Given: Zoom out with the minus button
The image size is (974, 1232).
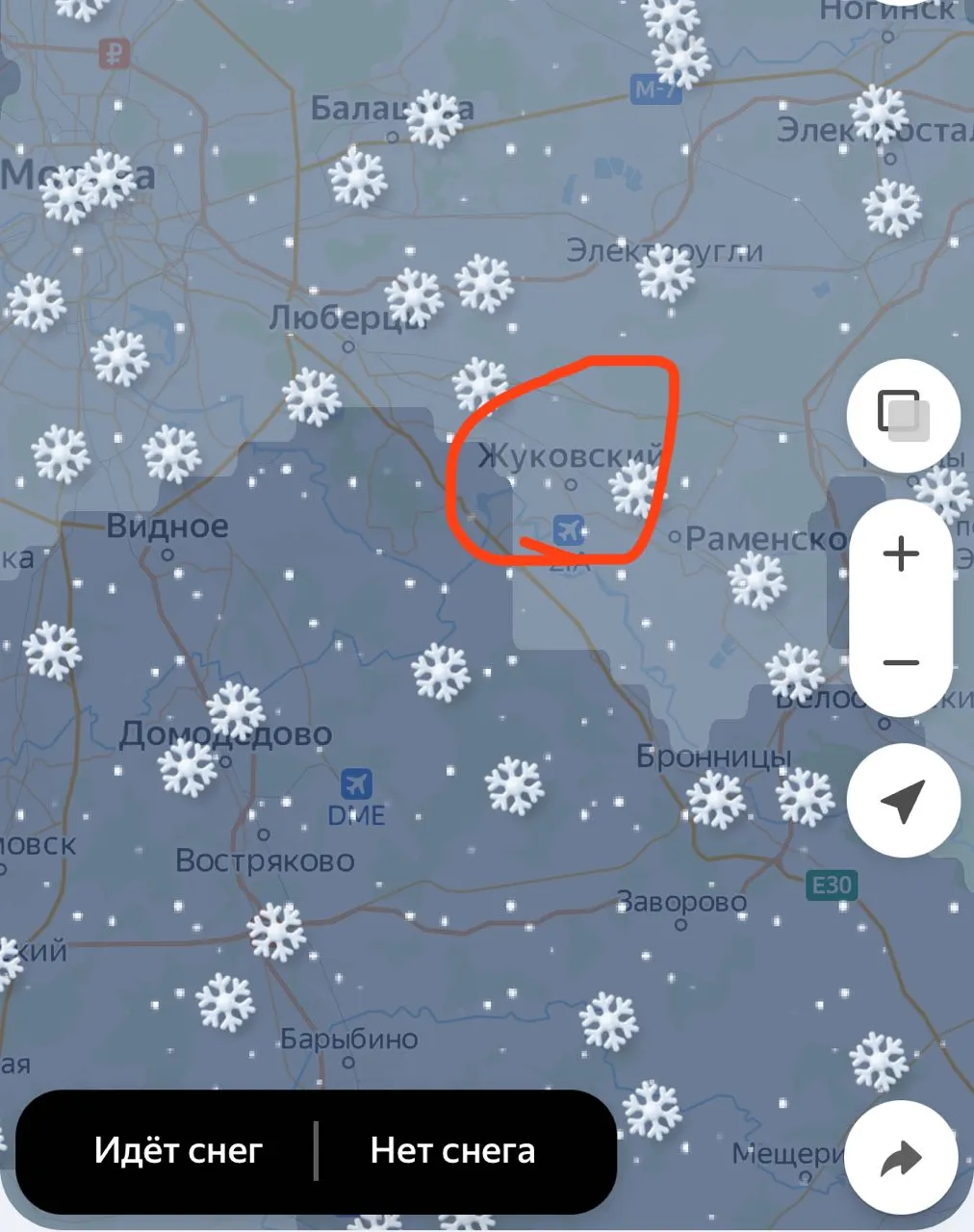Looking at the screenshot, I should 901,662.
